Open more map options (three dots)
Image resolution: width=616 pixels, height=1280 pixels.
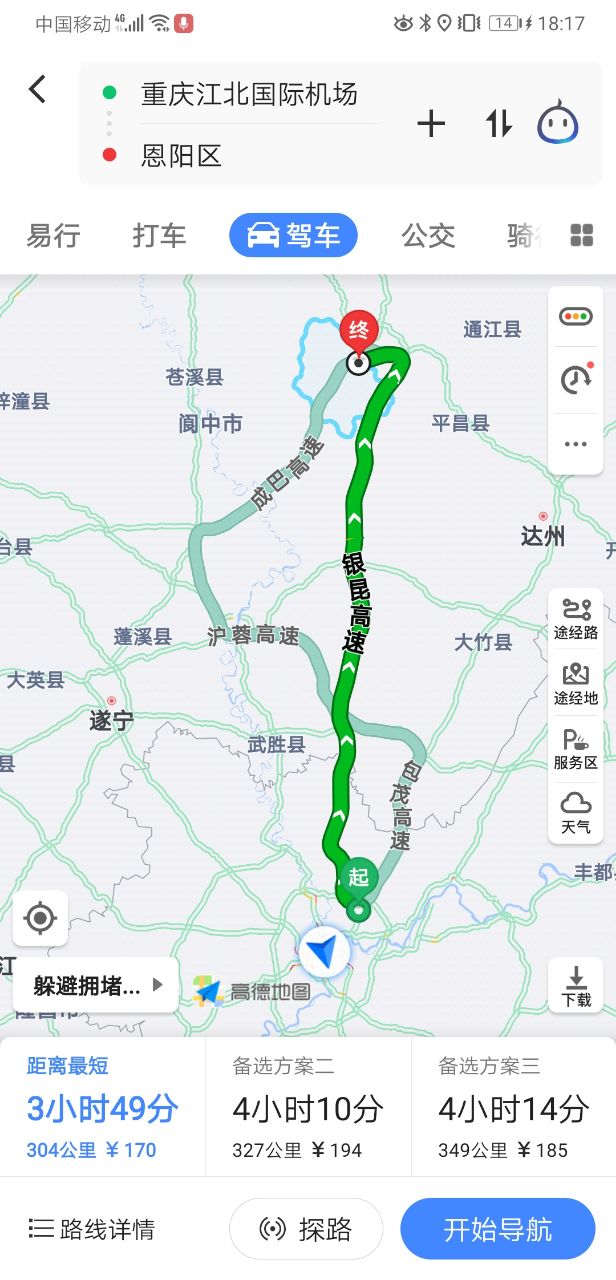[x=576, y=444]
